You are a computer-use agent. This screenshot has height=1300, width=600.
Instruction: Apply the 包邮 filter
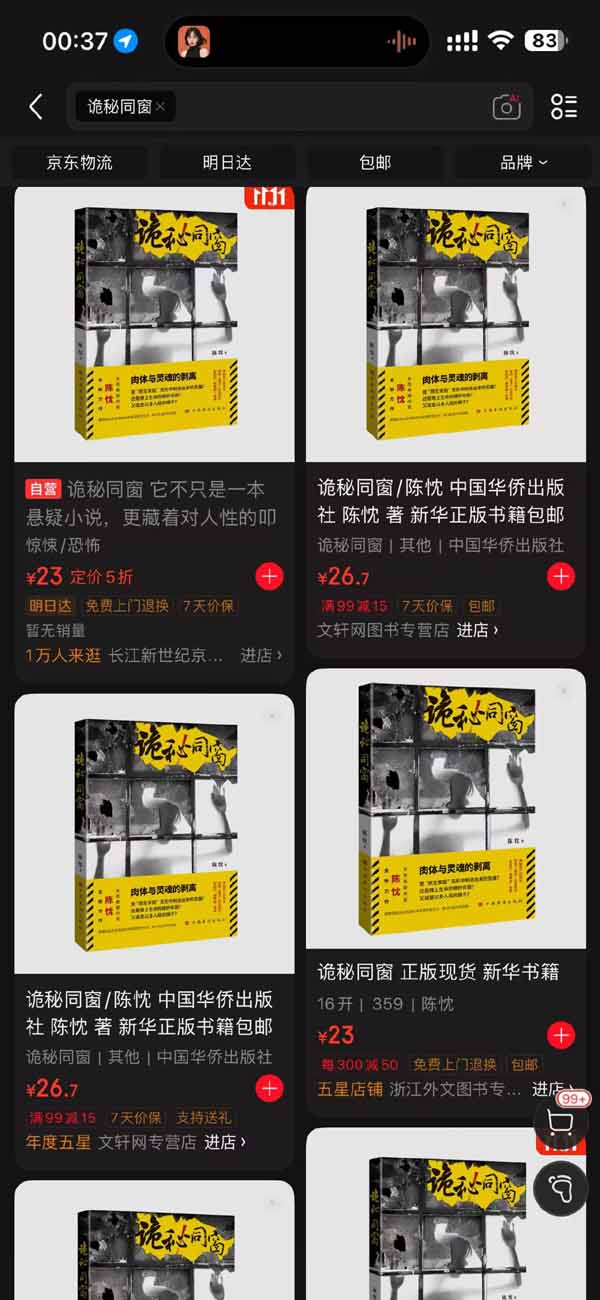tap(375, 162)
